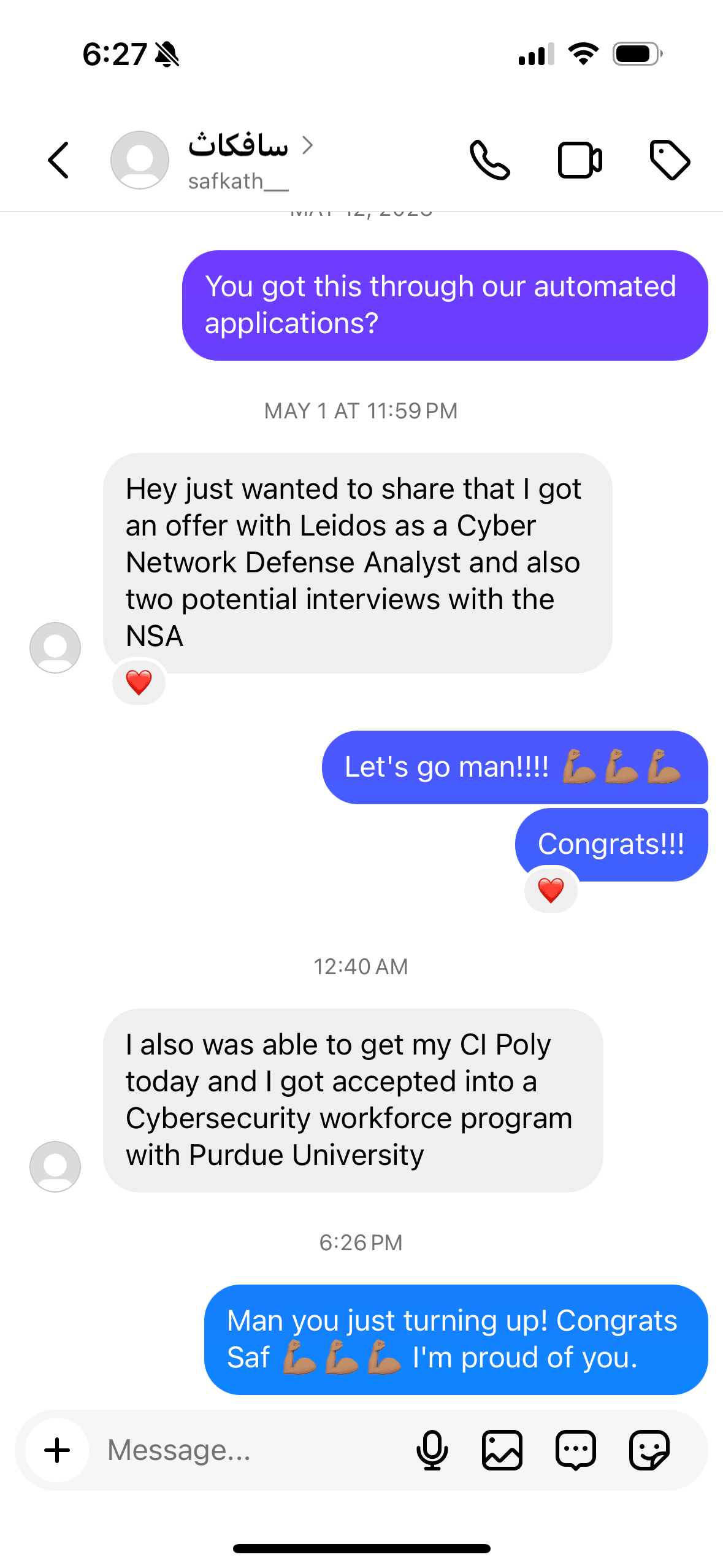Start a voice call with safkath__
Image resolution: width=723 pixels, height=1568 pixels.
pyautogui.click(x=489, y=160)
